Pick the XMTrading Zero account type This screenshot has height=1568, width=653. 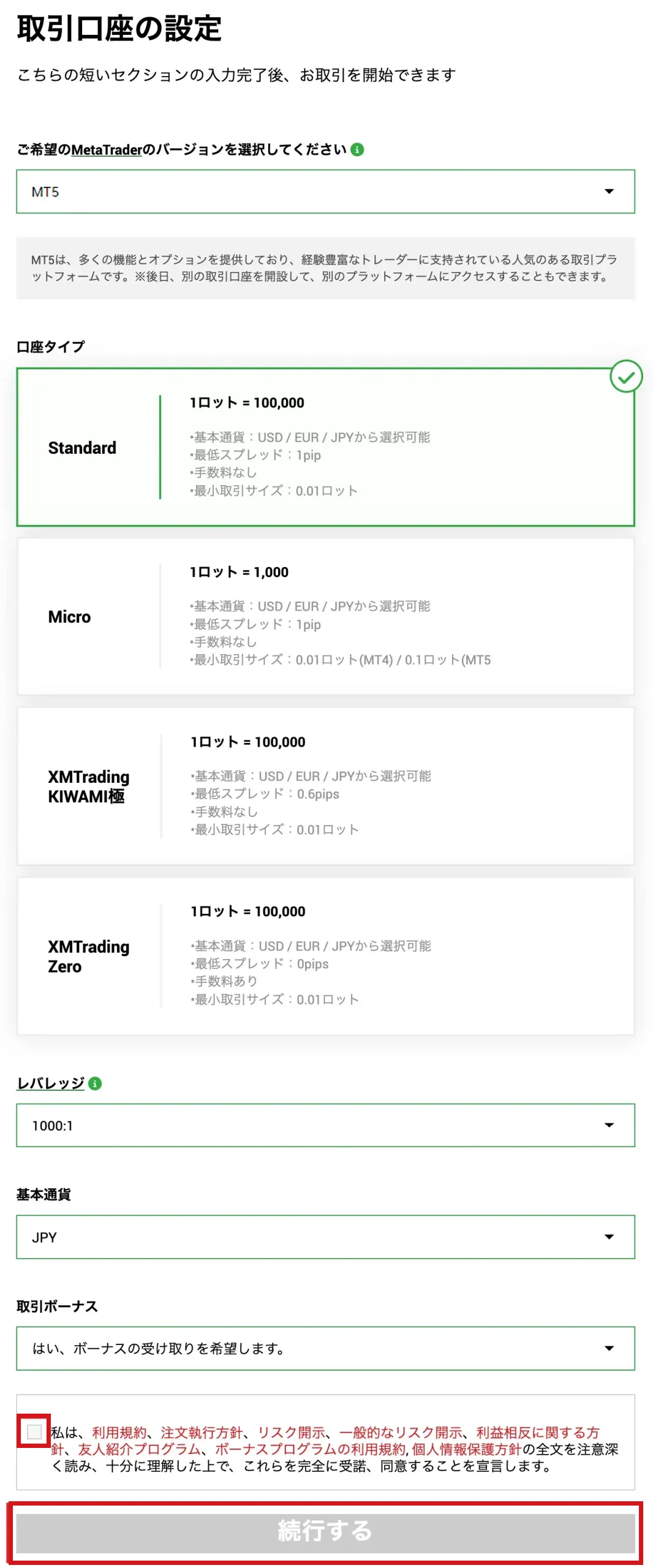tap(325, 956)
